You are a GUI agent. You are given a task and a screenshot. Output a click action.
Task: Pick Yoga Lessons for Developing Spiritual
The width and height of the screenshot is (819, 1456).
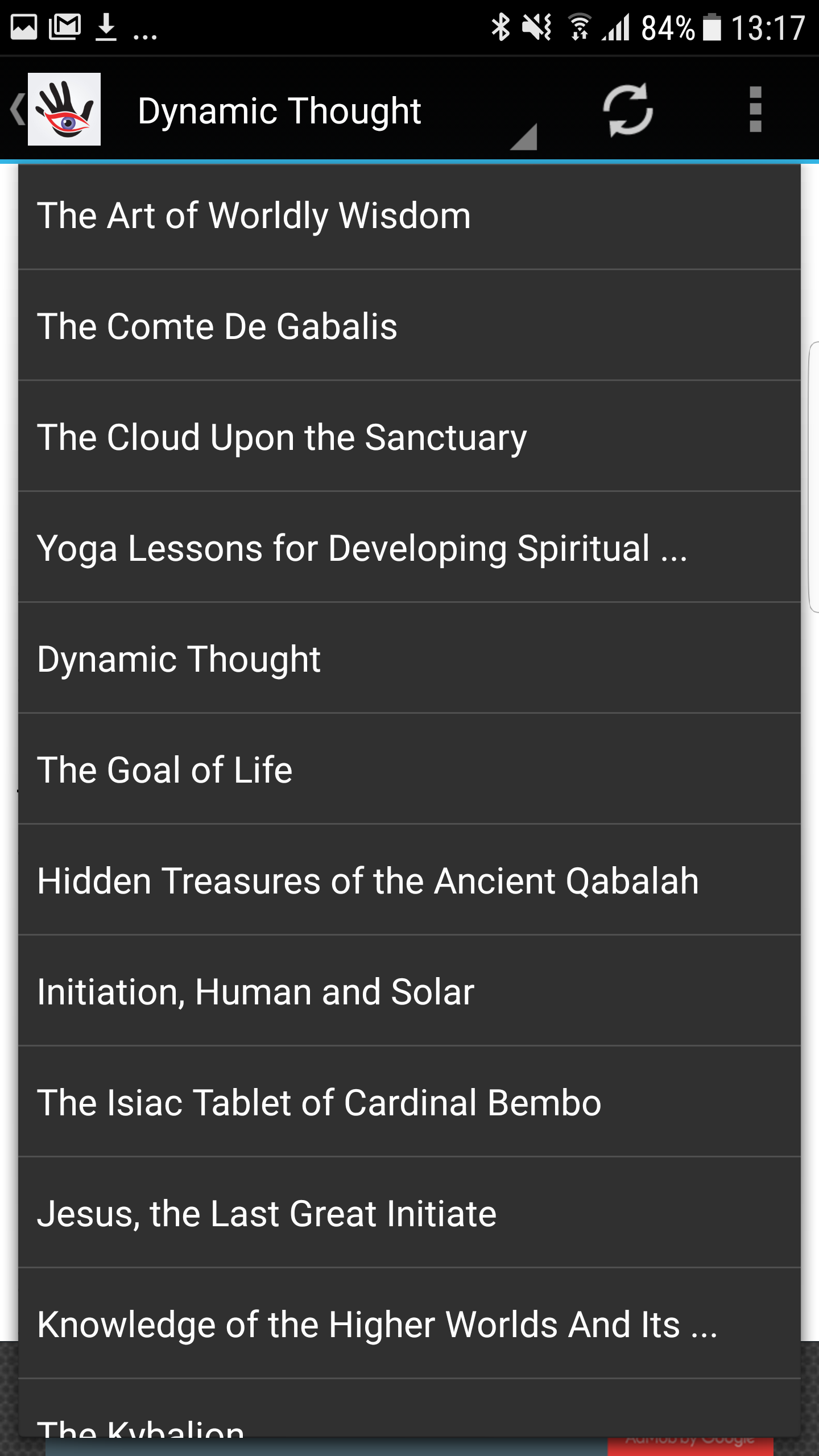tap(409, 547)
